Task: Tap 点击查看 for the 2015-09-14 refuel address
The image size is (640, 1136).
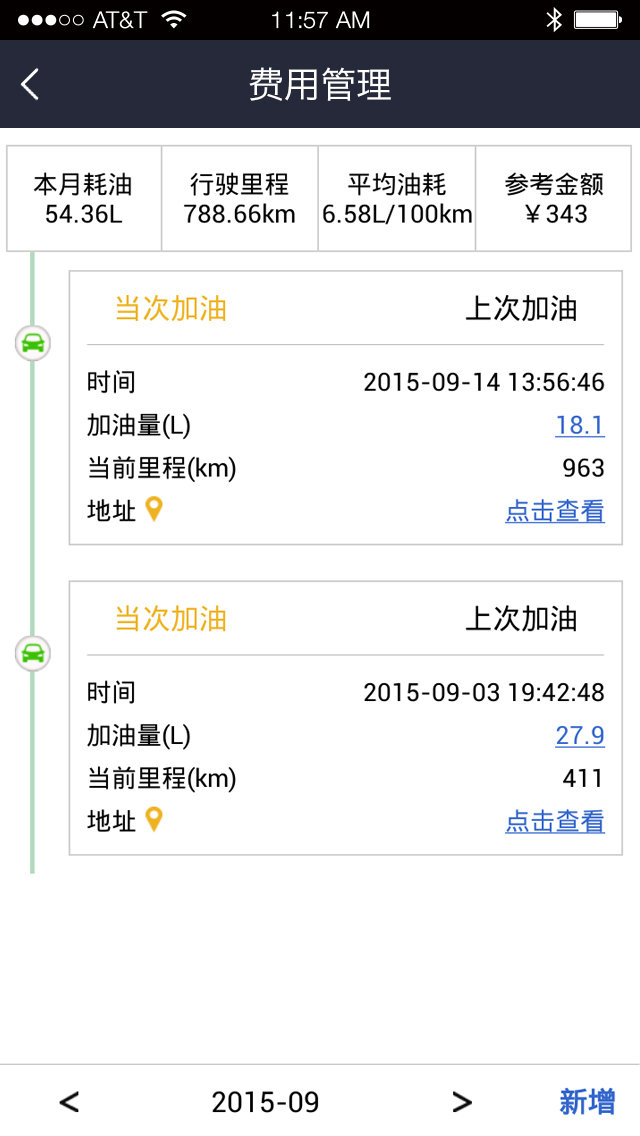Action: click(x=555, y=512)
